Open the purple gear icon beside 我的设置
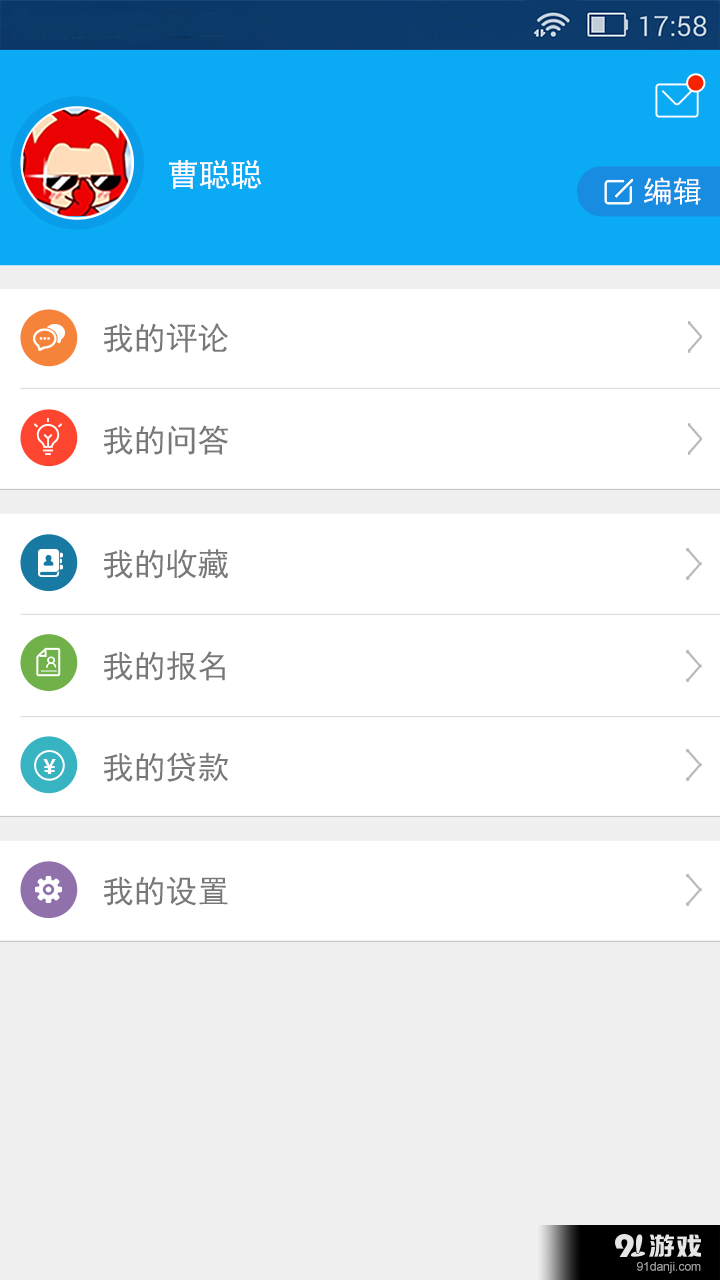This screenshot has height=1280, width=720. (x=48, y=889)
